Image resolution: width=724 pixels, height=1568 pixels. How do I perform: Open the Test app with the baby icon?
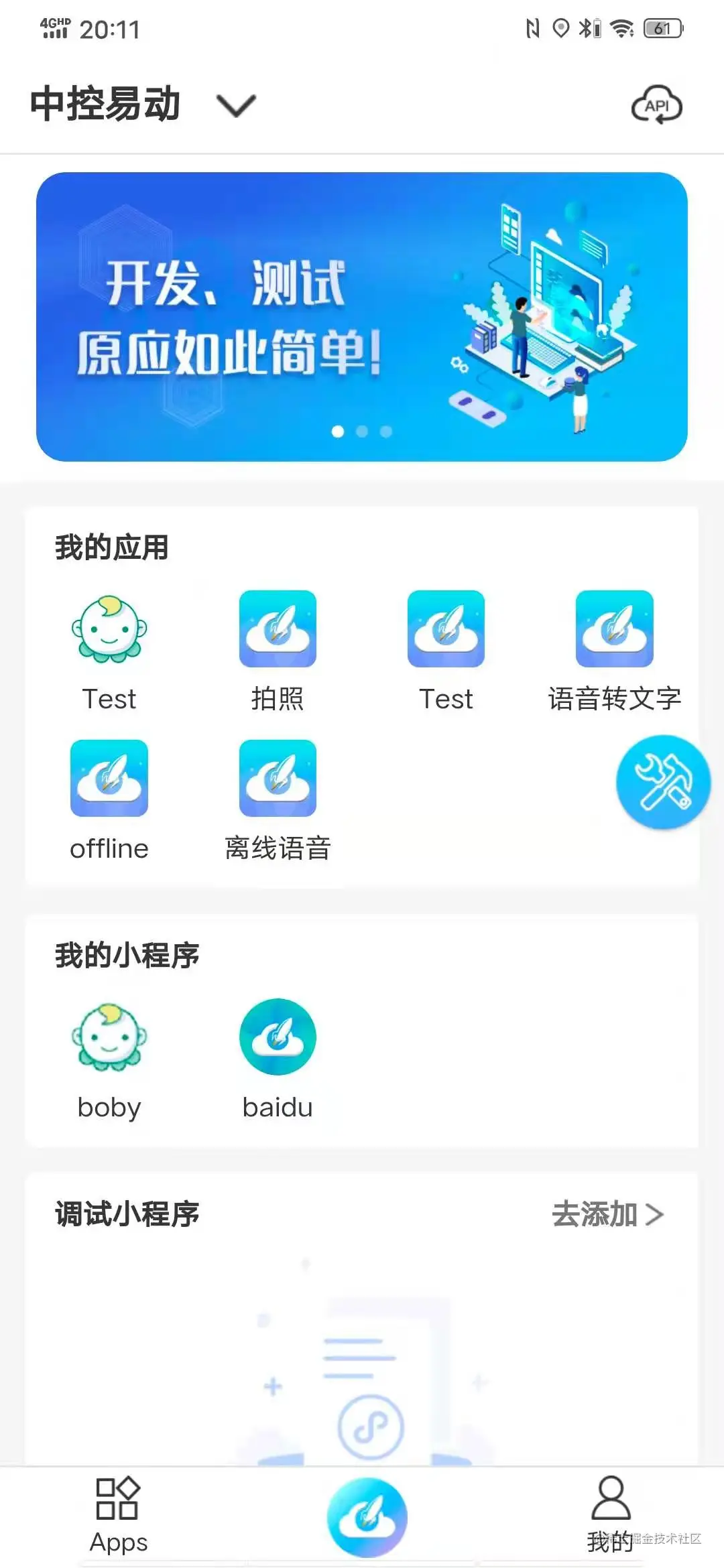pos(109,629)
